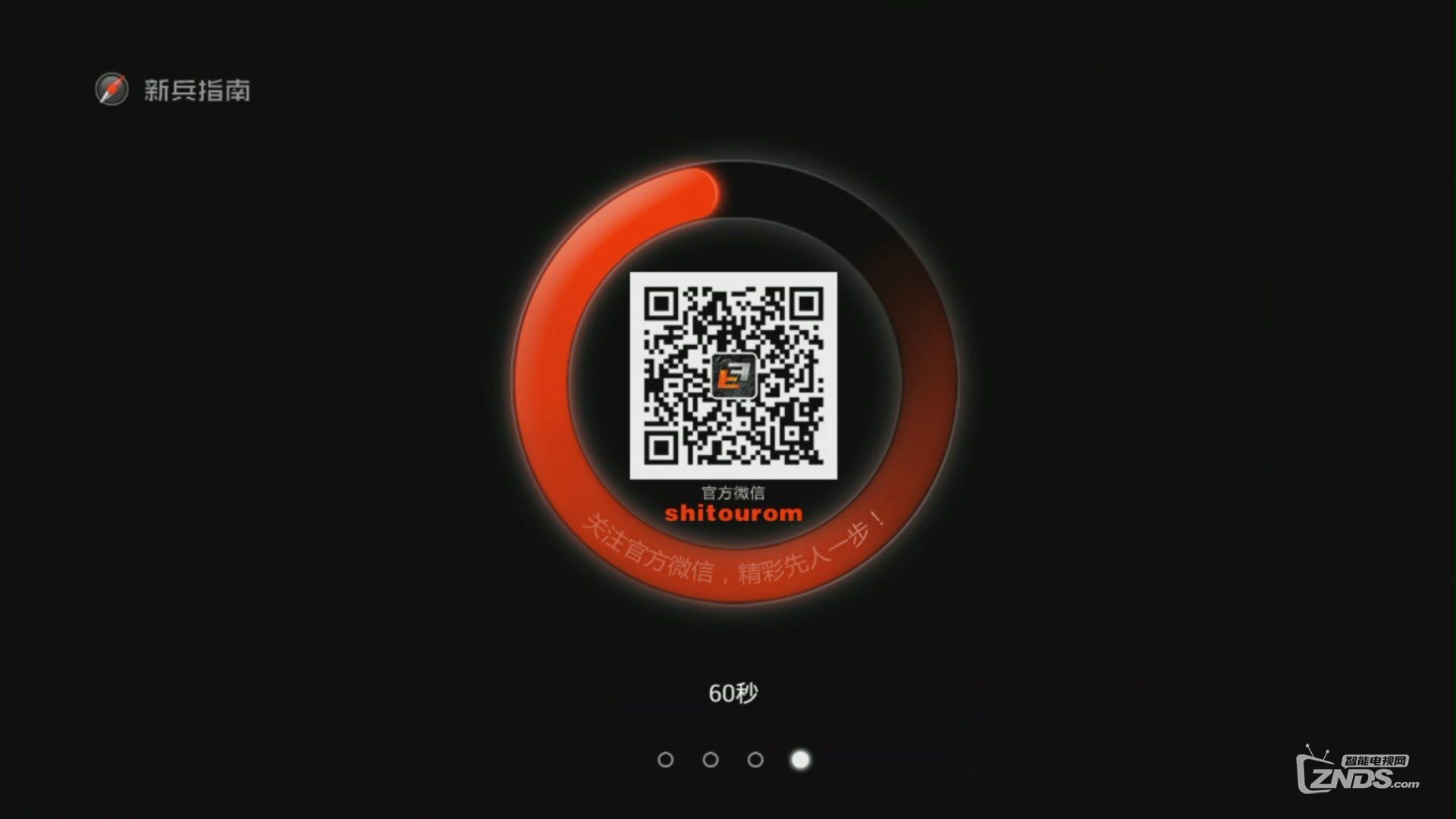The height and width of the screenshot is (819, 1456).
Task: Jump to the first guide page dot
Action: click(x=665, y=759)
